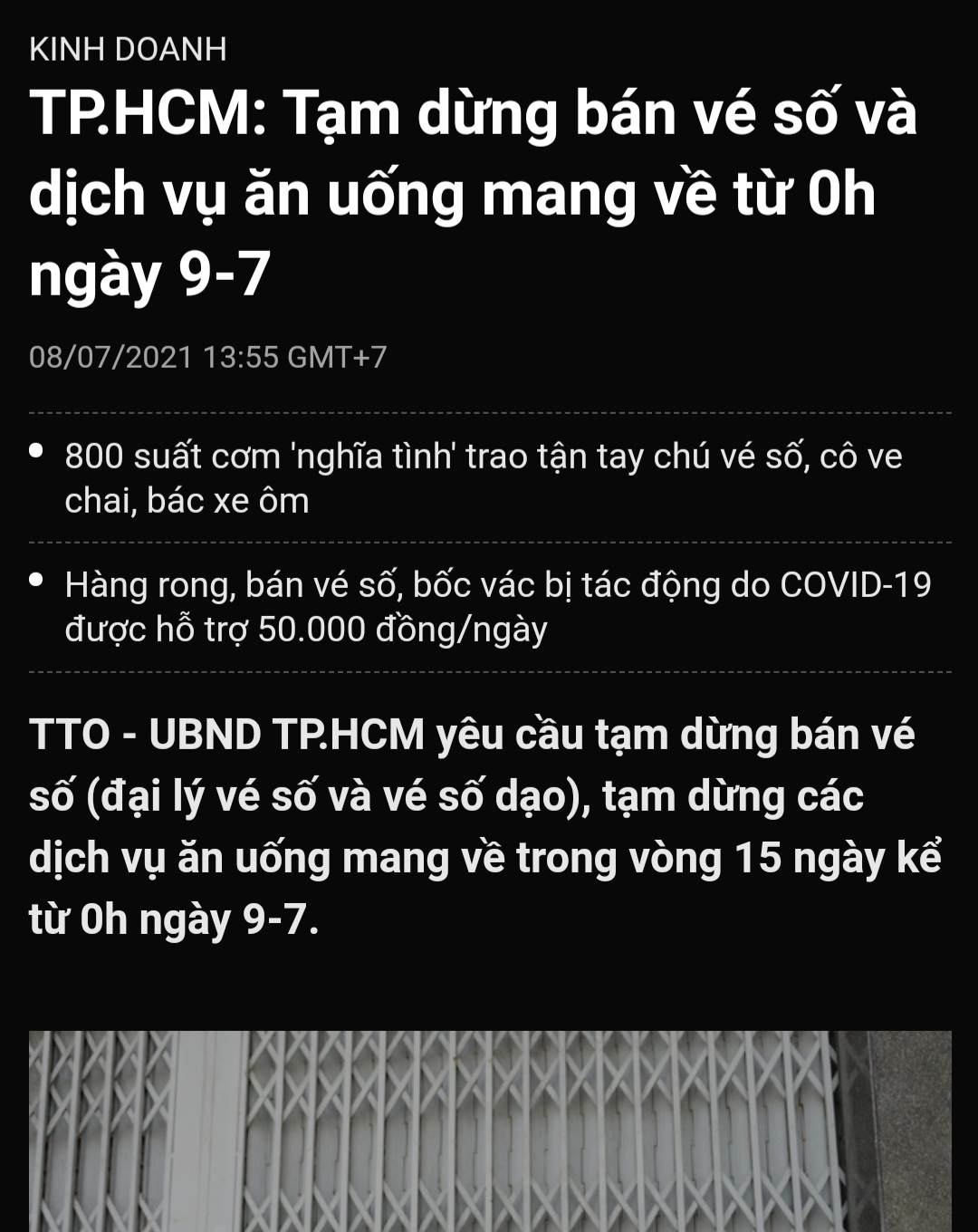The width and height of the screenshot is (978, 1232).
Task: View the article photo of closed shutters
Action: [x=489, y=1131]
